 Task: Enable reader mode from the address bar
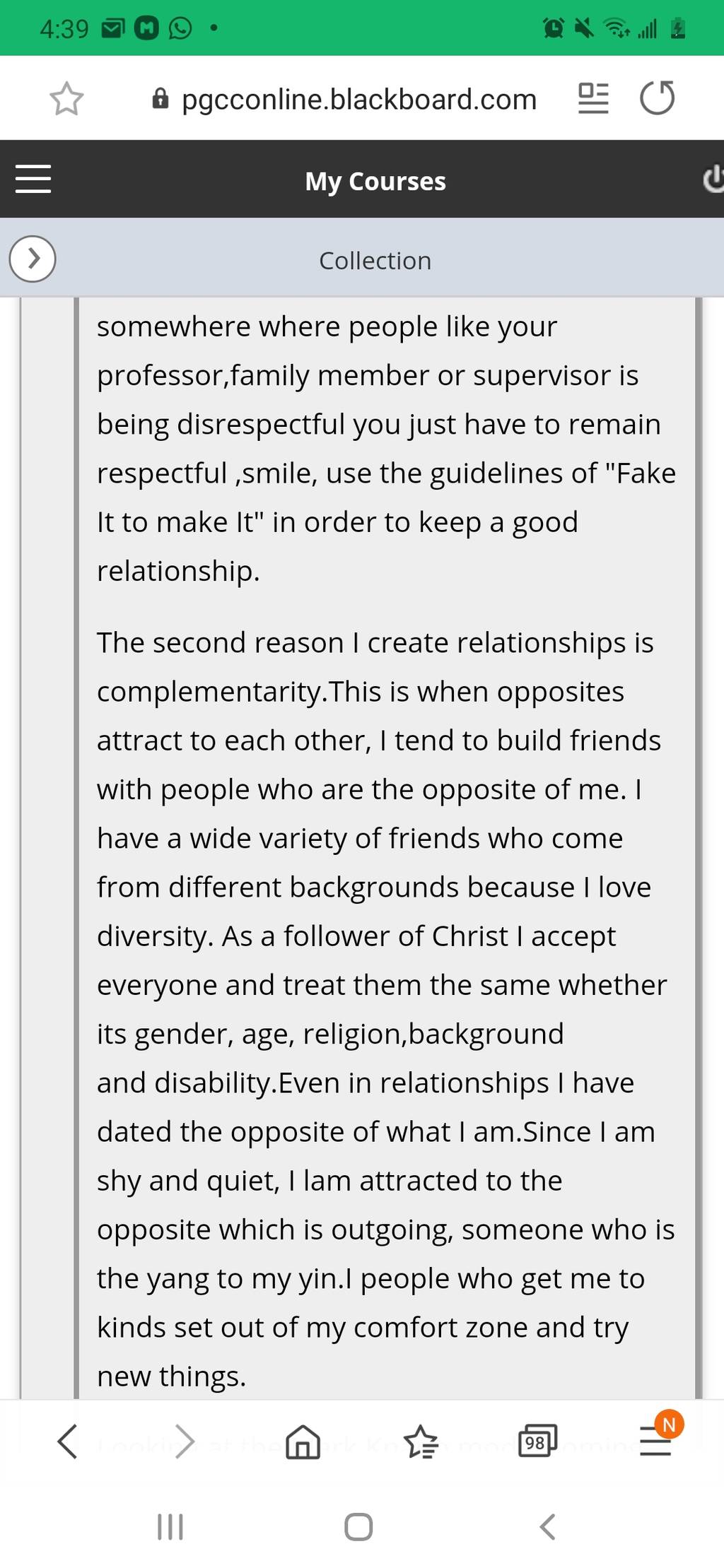click(593, 98)
